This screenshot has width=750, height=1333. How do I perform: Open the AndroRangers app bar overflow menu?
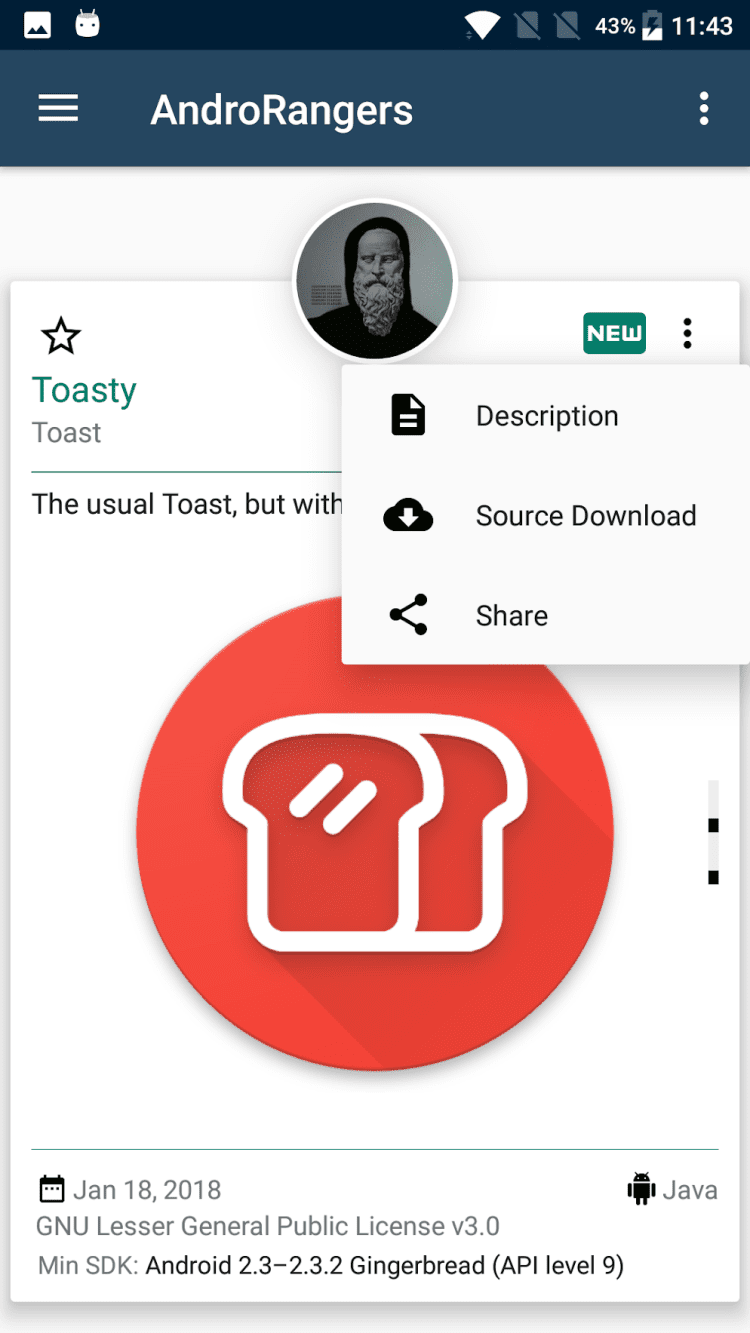tap(704, 109)
